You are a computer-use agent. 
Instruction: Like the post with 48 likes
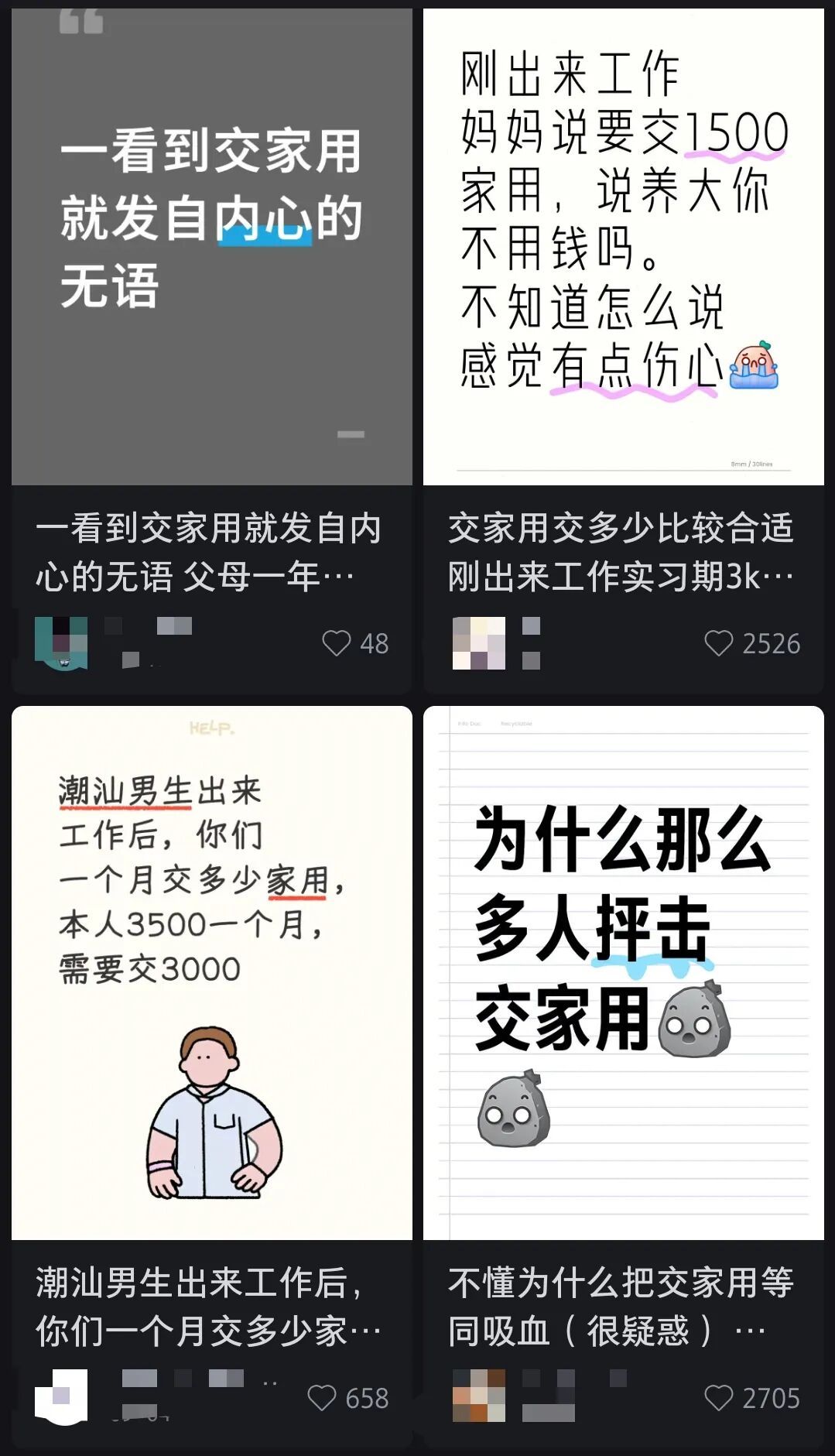click(337, 643)
